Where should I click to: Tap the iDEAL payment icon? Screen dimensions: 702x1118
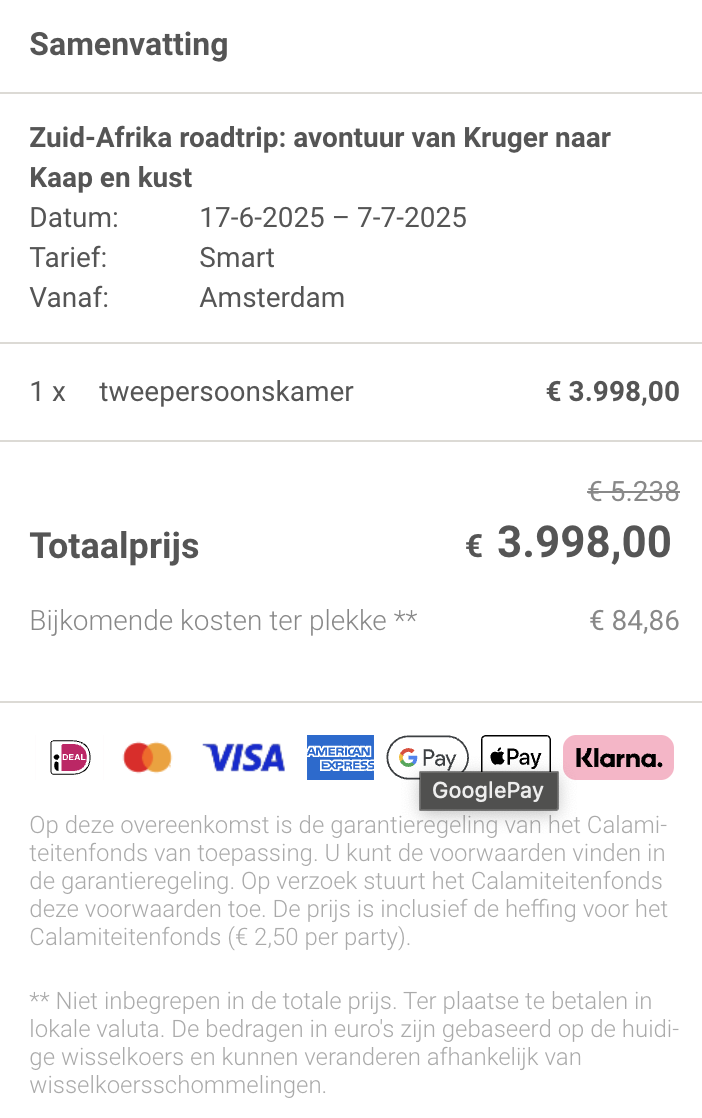tap(70, 757)
